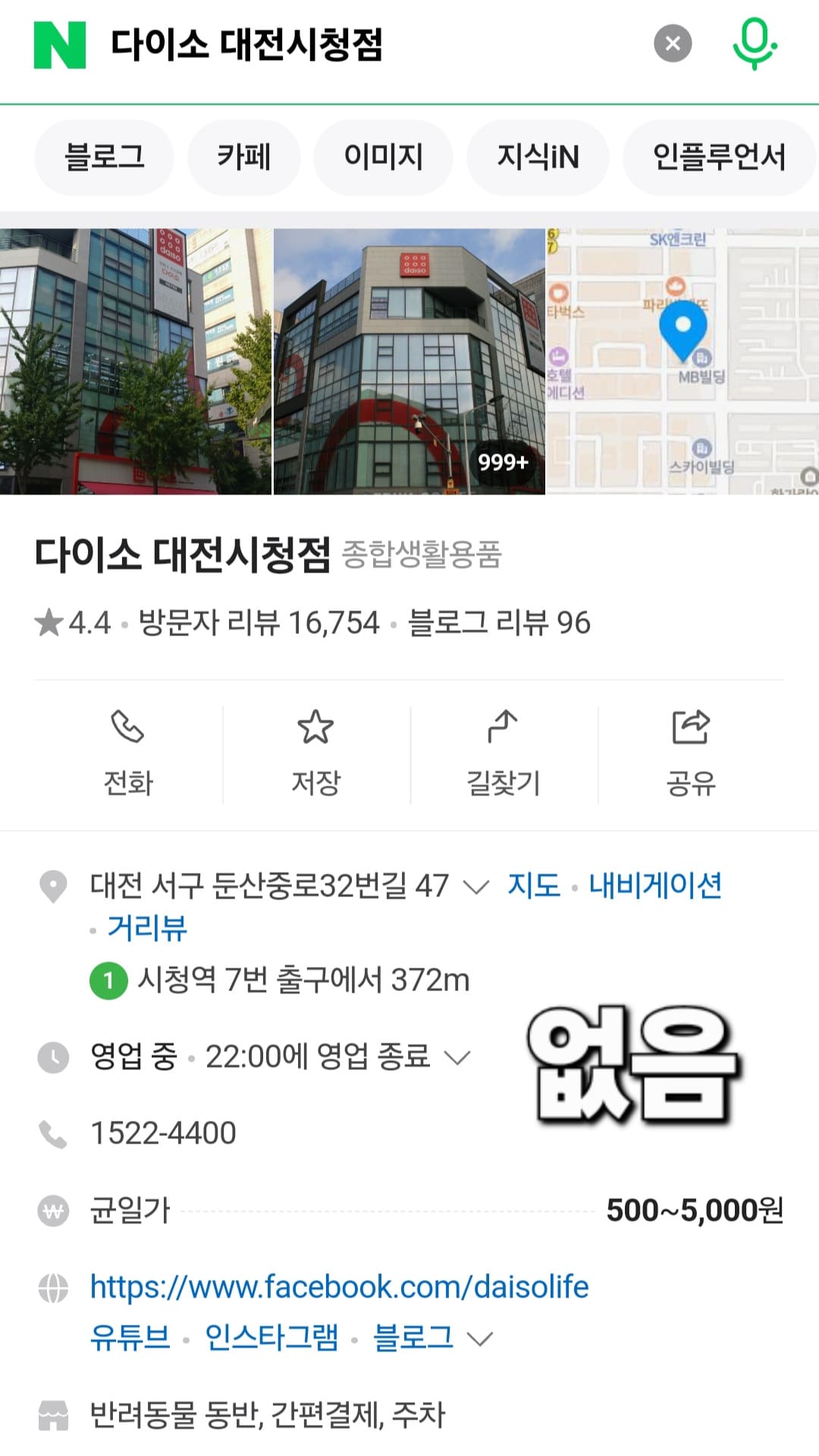Open the 지식iN tab

(x=538, y=157)
